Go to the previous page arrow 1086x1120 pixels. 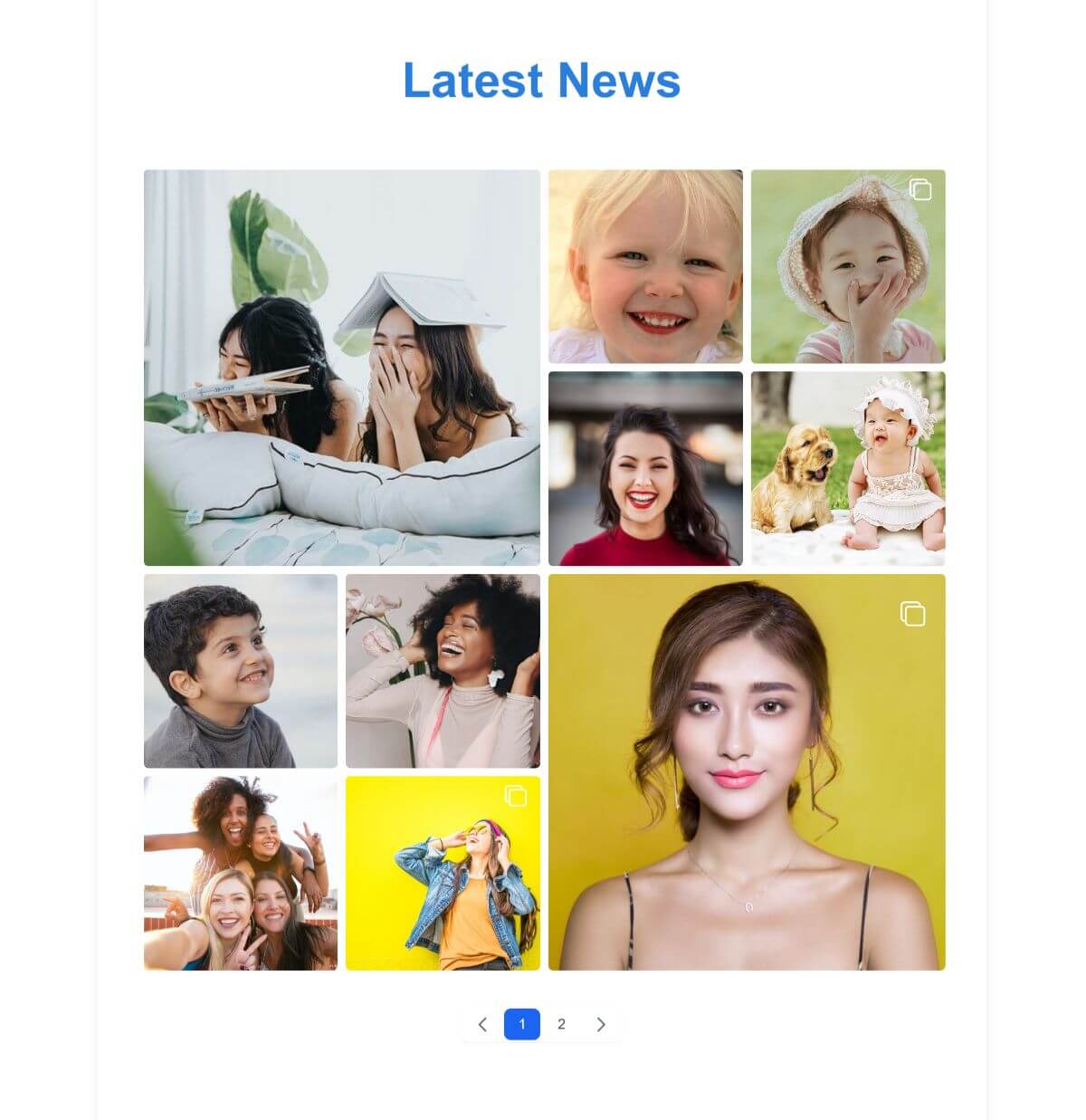tap(482, 1024)
